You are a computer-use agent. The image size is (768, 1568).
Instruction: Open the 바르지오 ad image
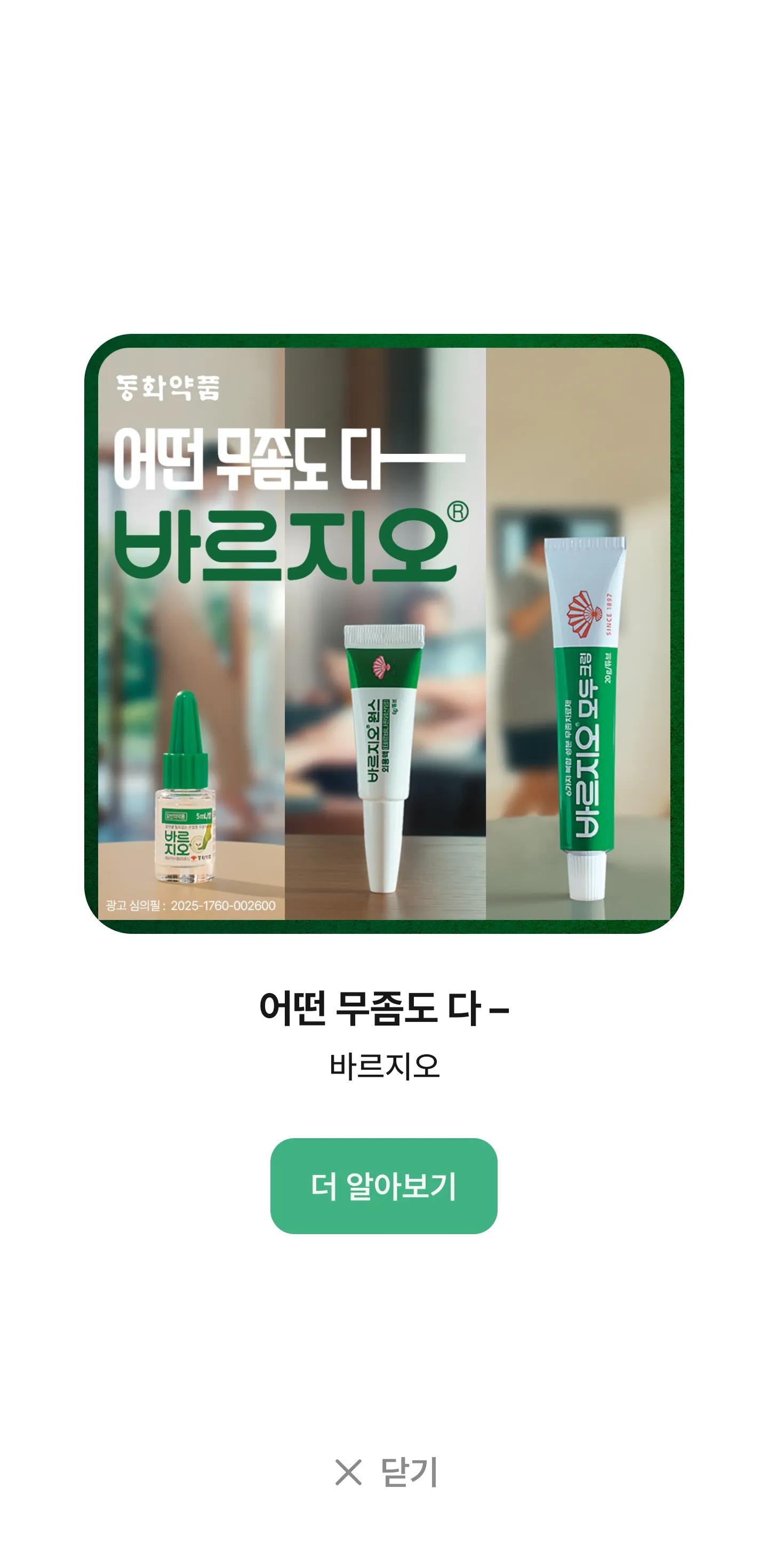pos(383,633)
